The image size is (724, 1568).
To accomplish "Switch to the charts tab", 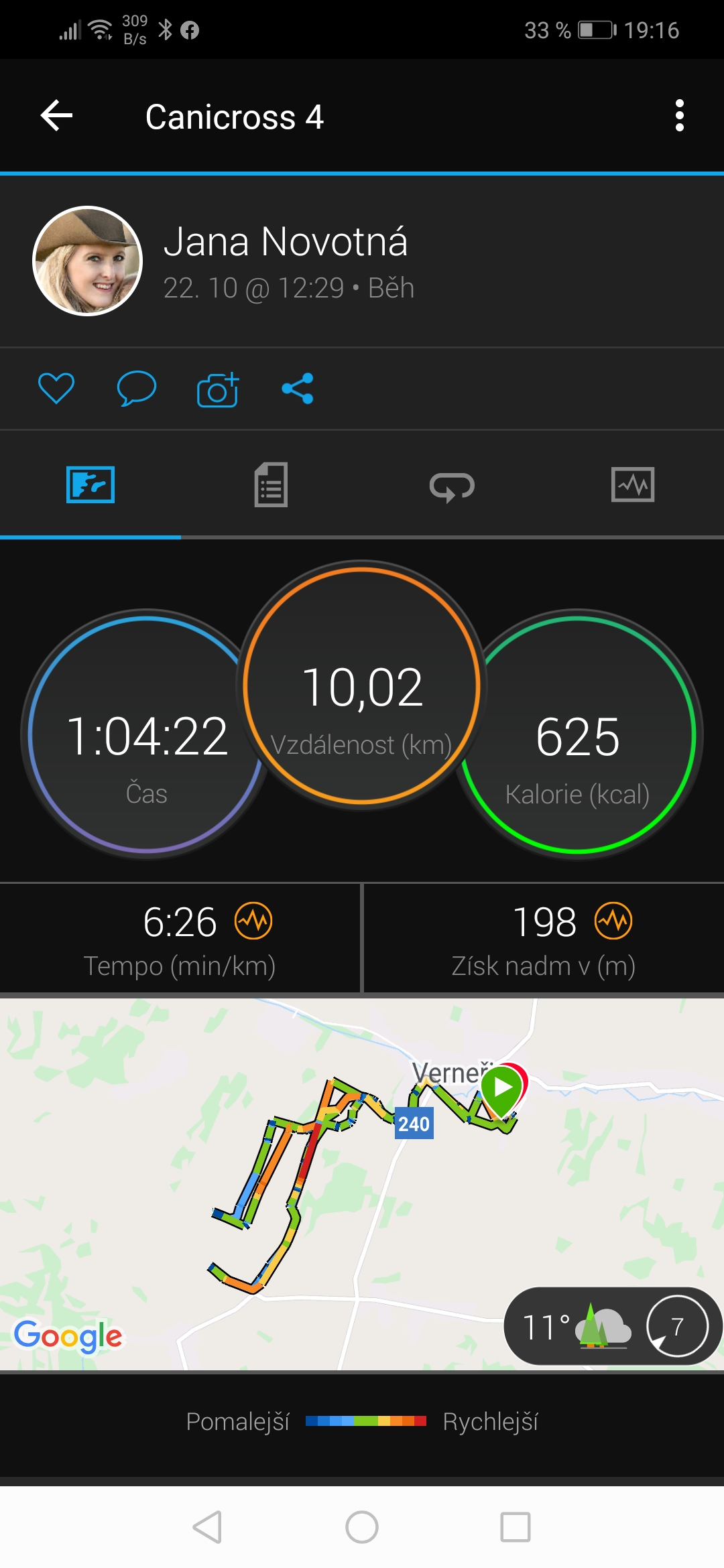I will pyautogui.click(x=633, y=484).
